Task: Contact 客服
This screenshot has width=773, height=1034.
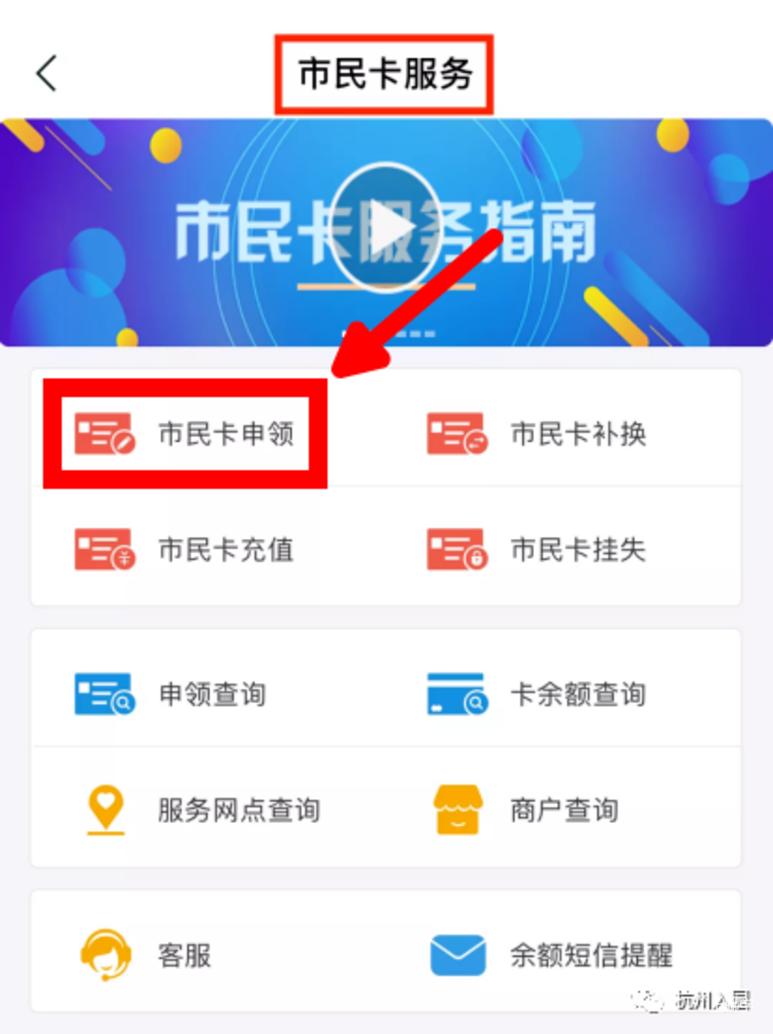Action: (x=147, y=954)
